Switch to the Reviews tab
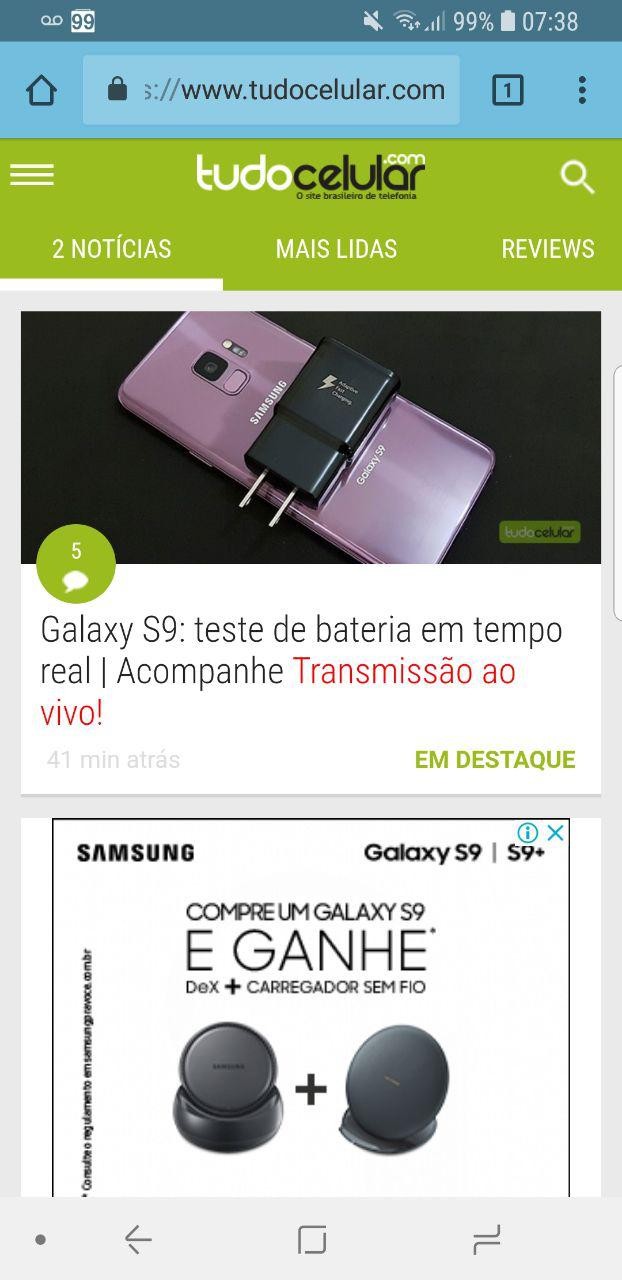Image resolution: width=622 pixels, height=1280 pixels. (x=547, y=249)
